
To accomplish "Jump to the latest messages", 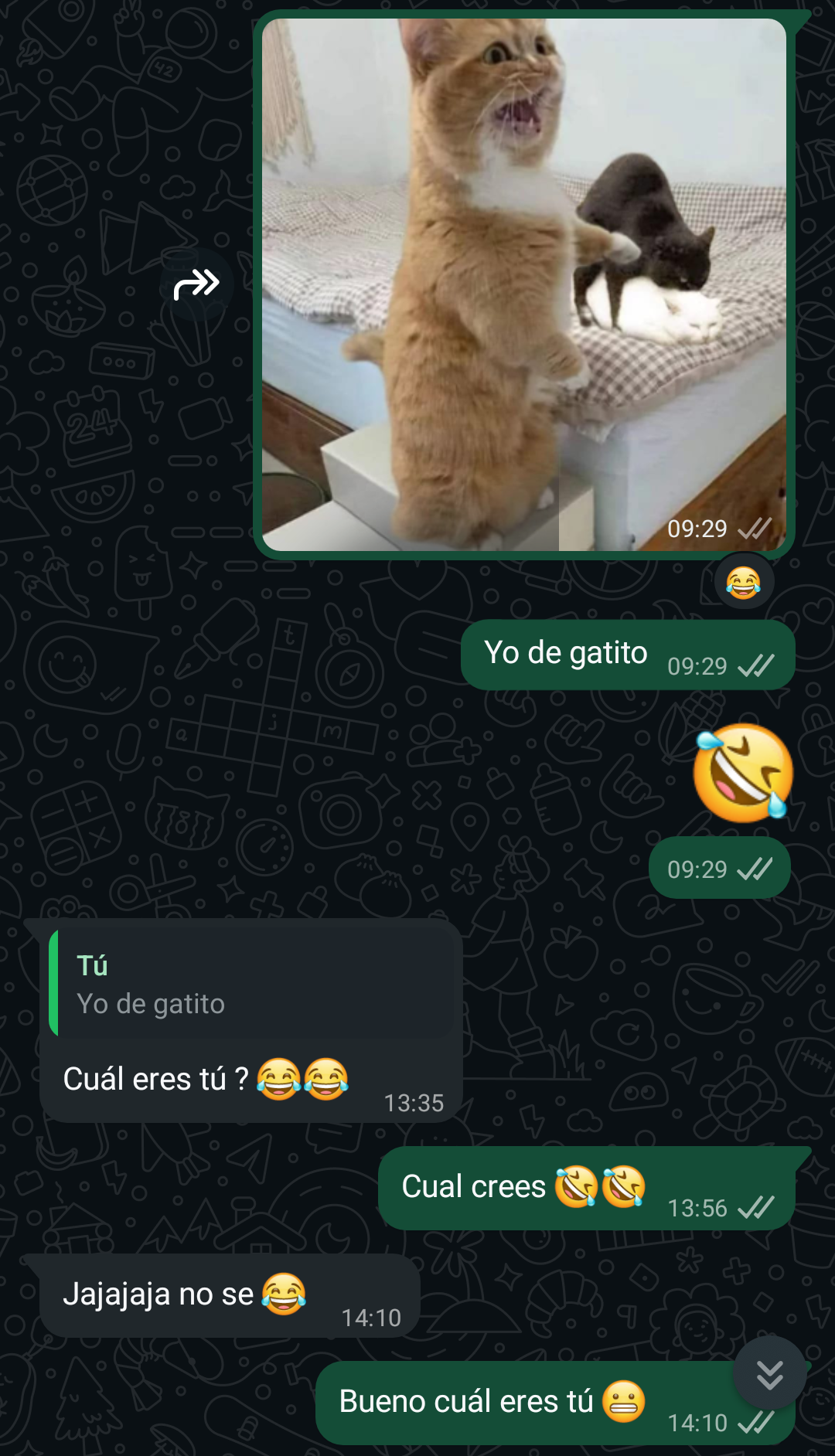I will (769, 1373).
